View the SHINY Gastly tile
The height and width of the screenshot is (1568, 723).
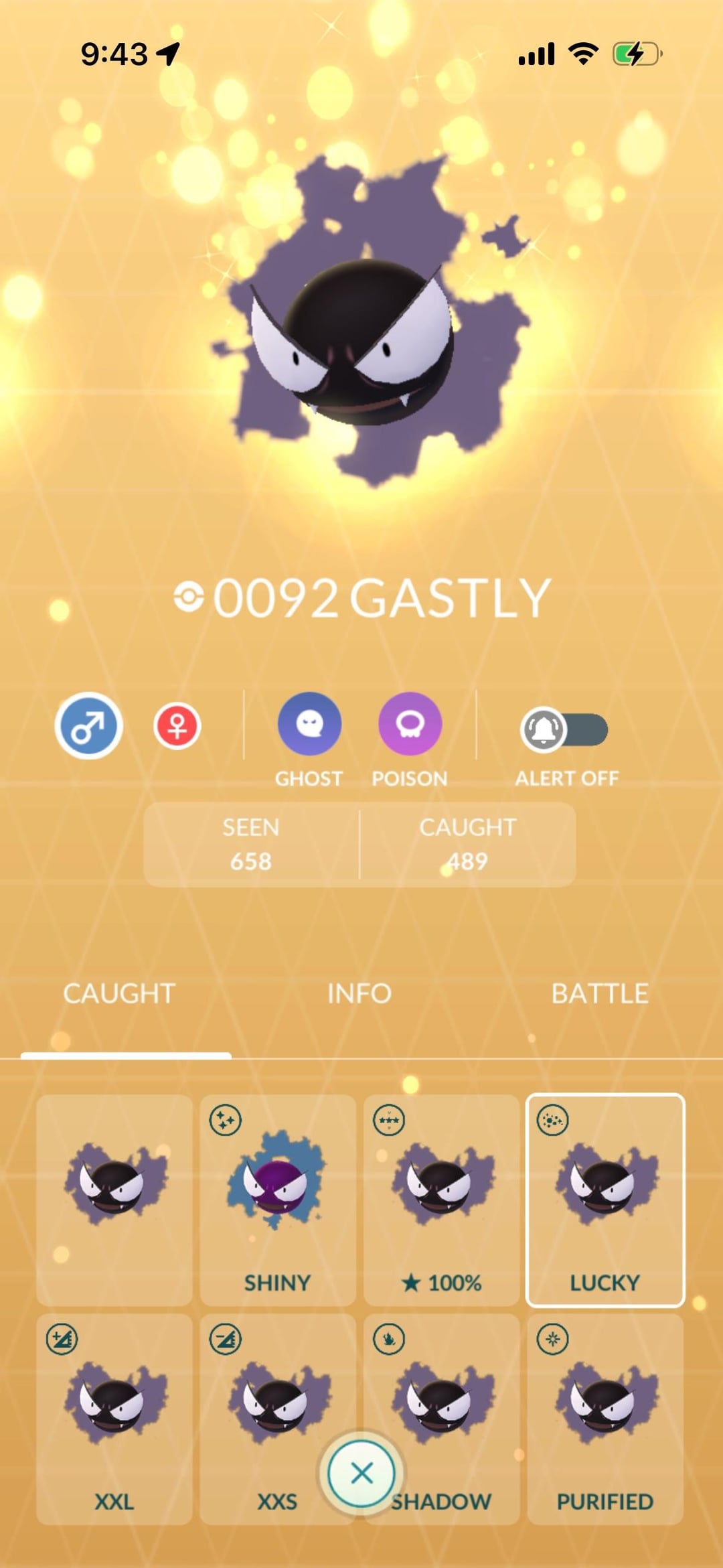(277, 1200)
